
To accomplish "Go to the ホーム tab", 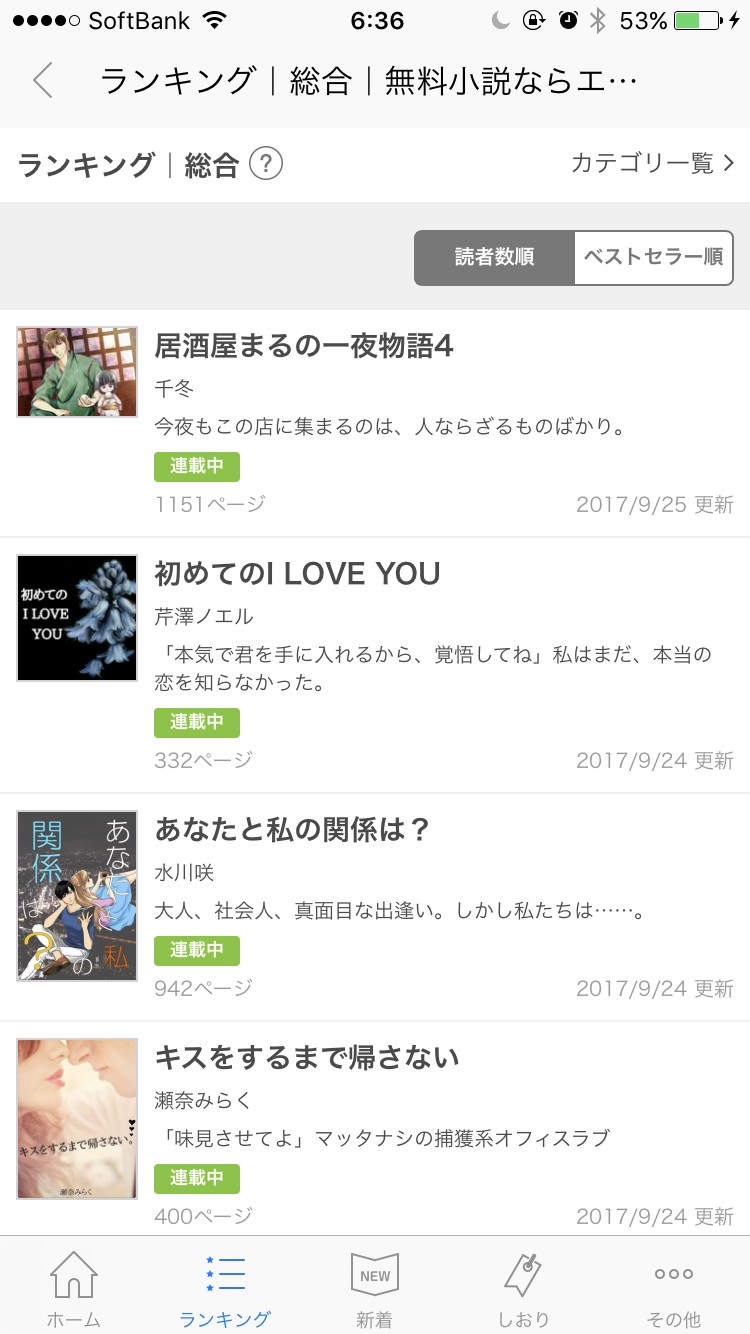I will [x=74, y=1287].
